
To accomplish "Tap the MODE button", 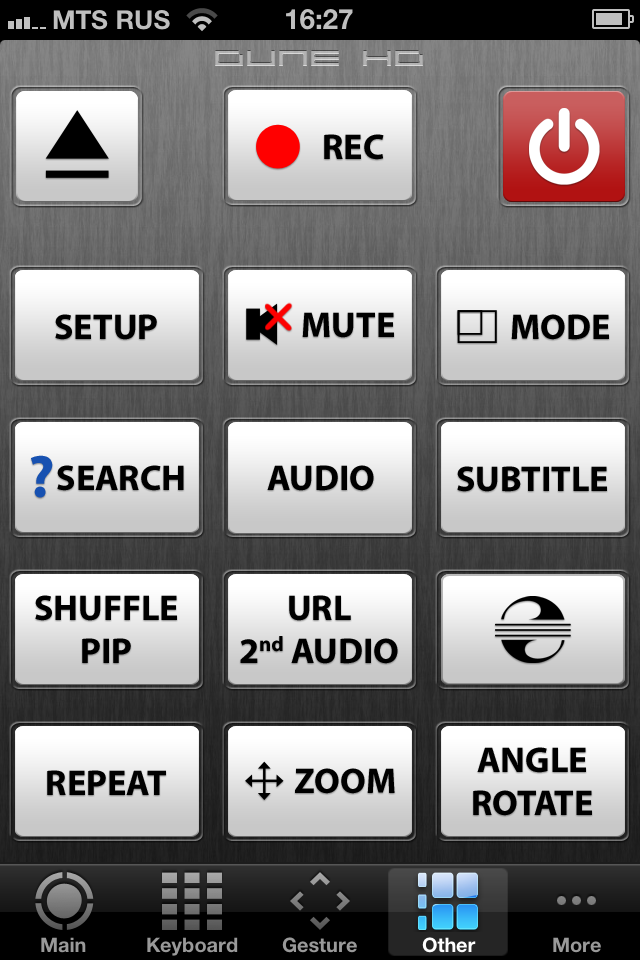I will tap(533, 326).
